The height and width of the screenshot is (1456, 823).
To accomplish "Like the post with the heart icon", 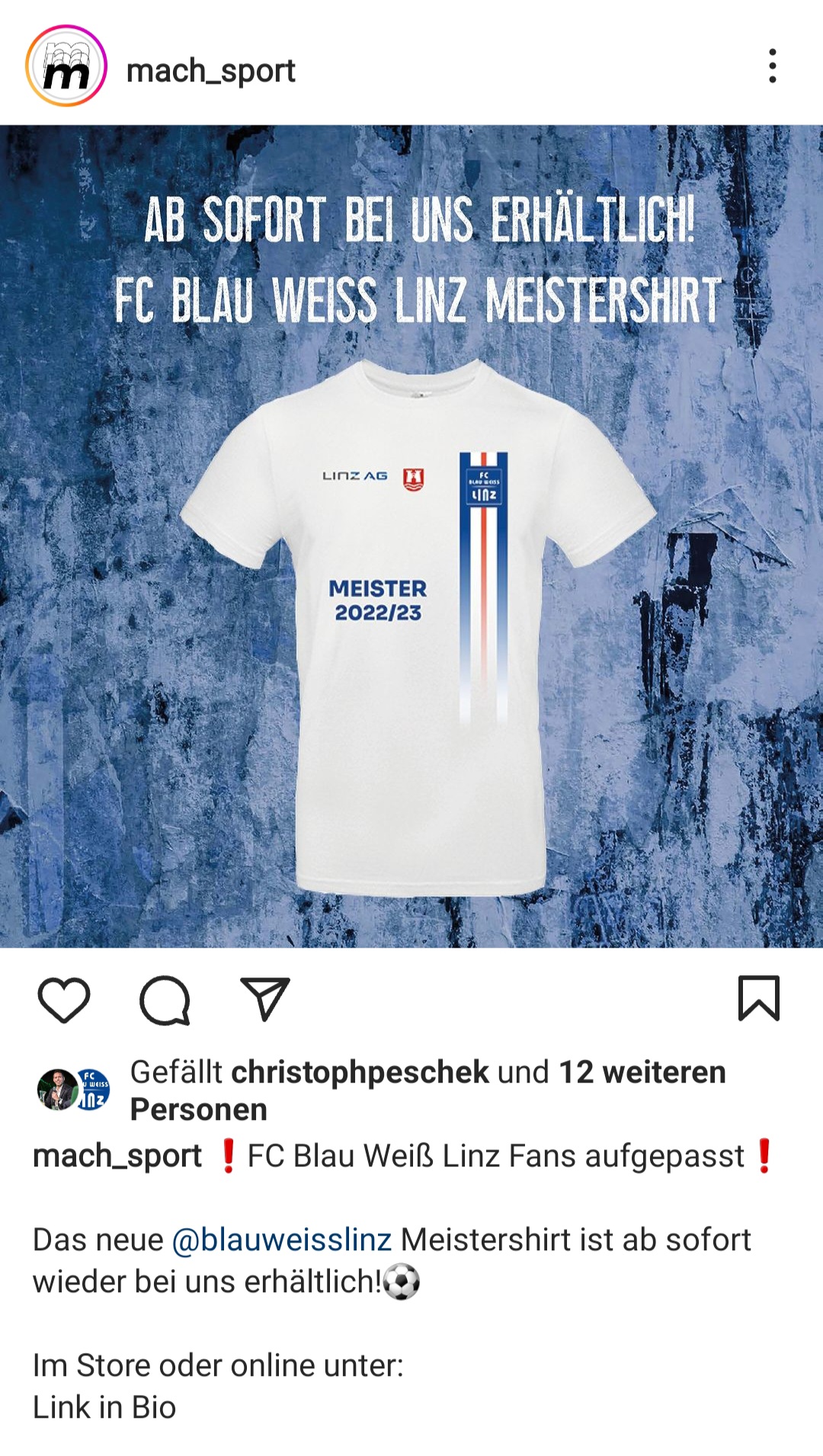I will (64, 1000).
